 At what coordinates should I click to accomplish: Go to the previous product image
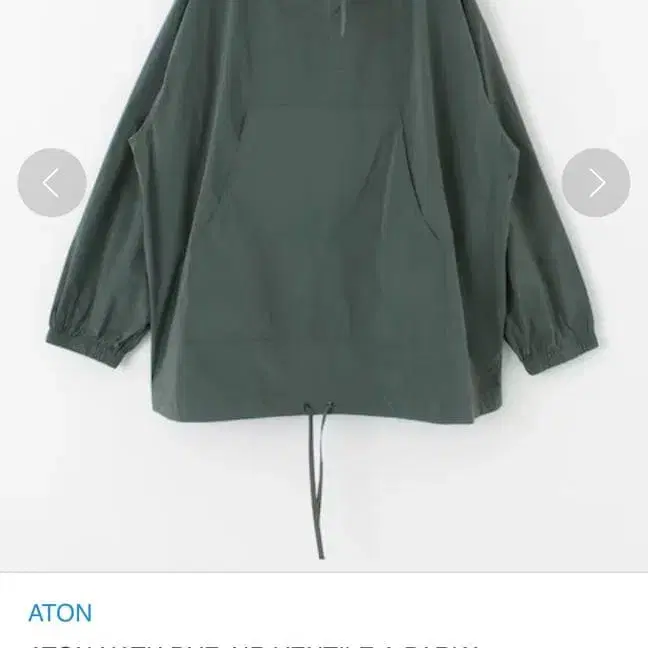click(51, 183)
